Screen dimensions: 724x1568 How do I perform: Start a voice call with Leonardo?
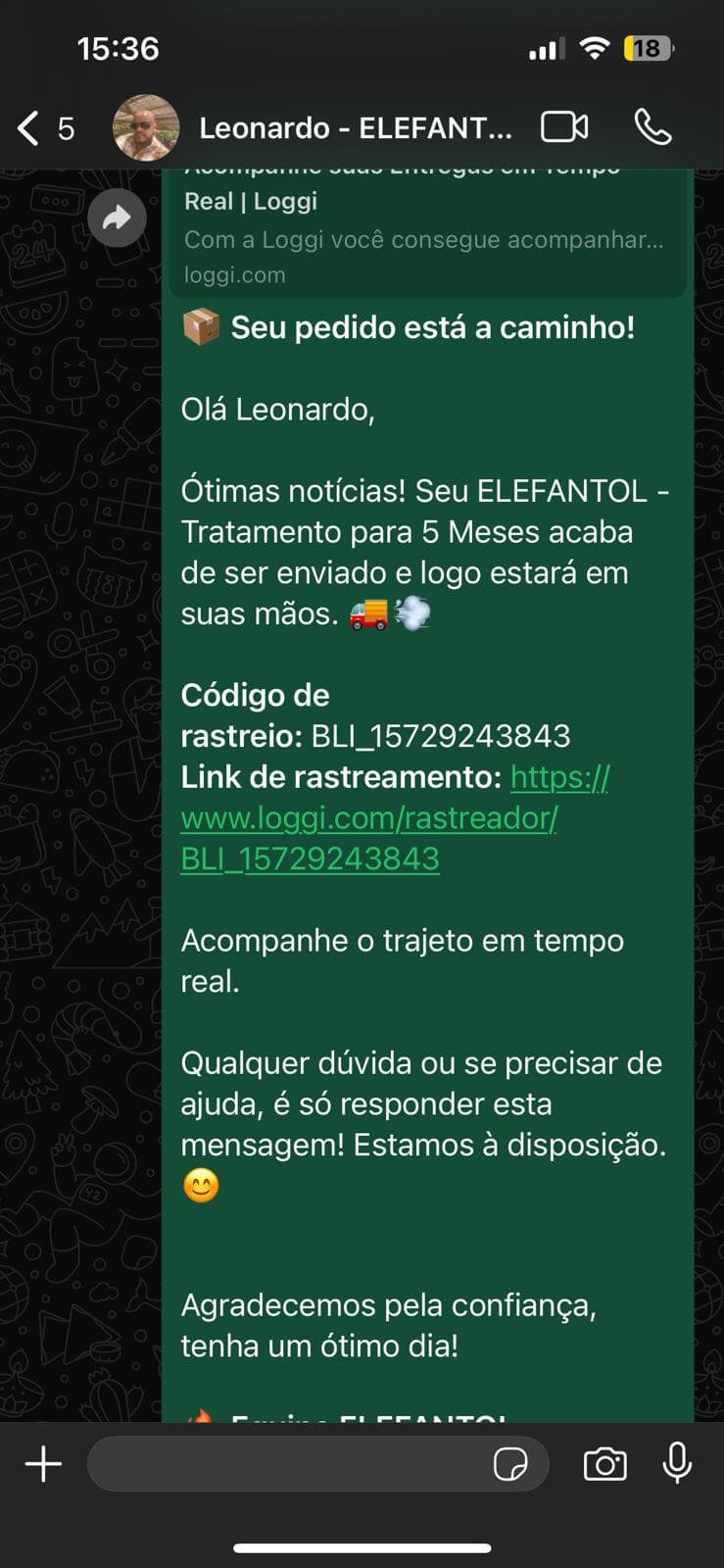click(652, 127)
